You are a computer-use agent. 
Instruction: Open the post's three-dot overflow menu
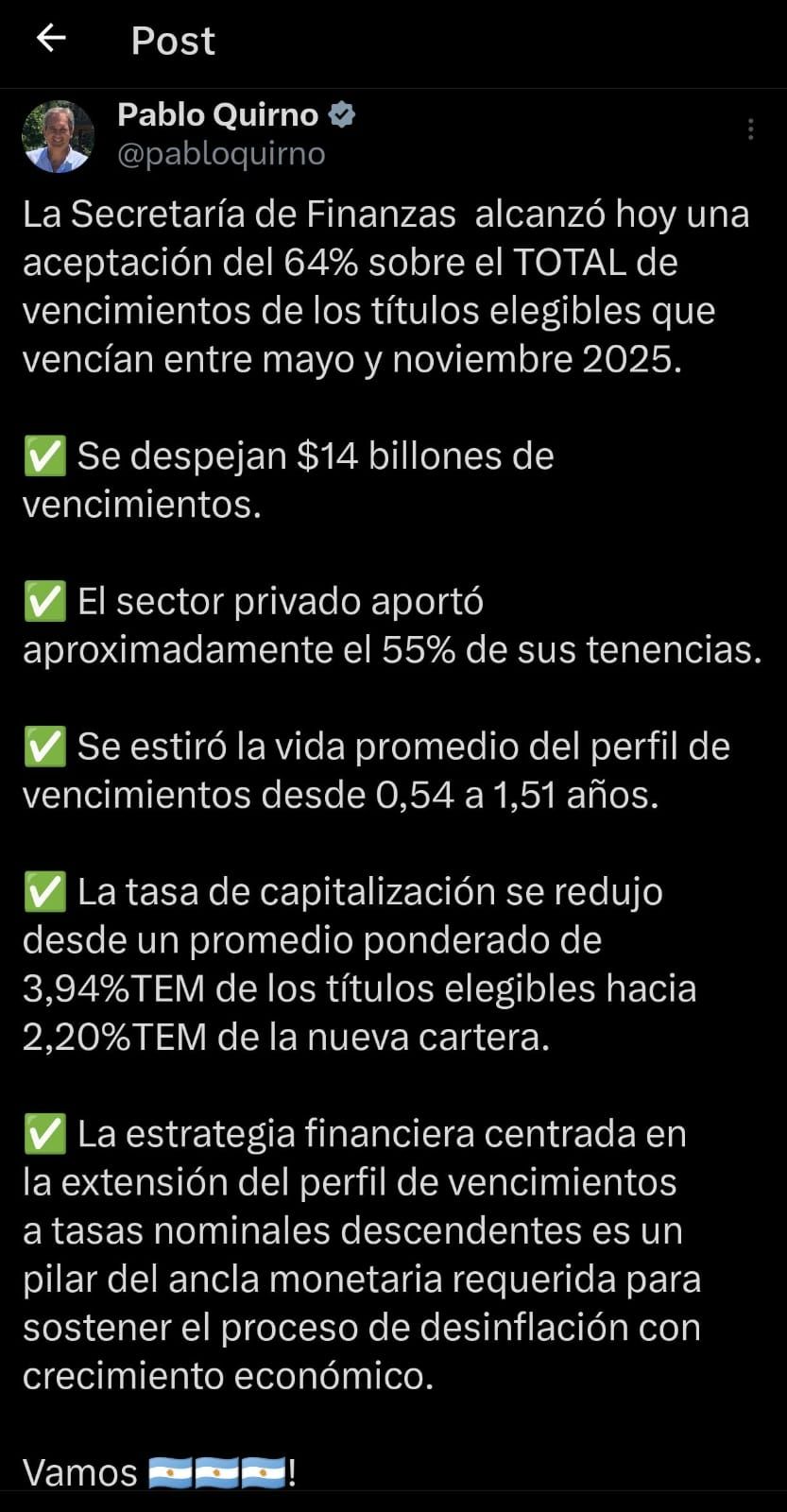(750, 130)
